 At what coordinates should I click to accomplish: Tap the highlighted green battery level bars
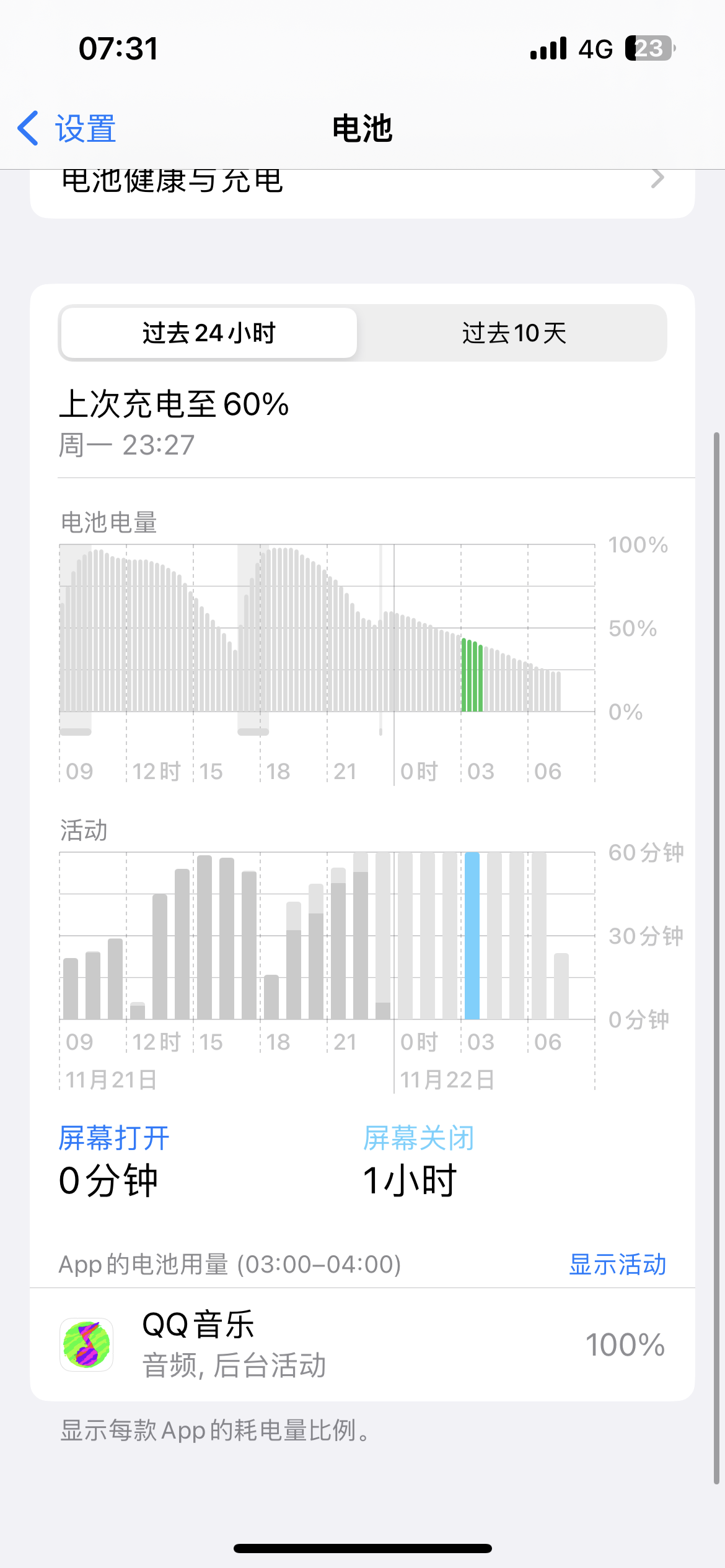[472, 676]
